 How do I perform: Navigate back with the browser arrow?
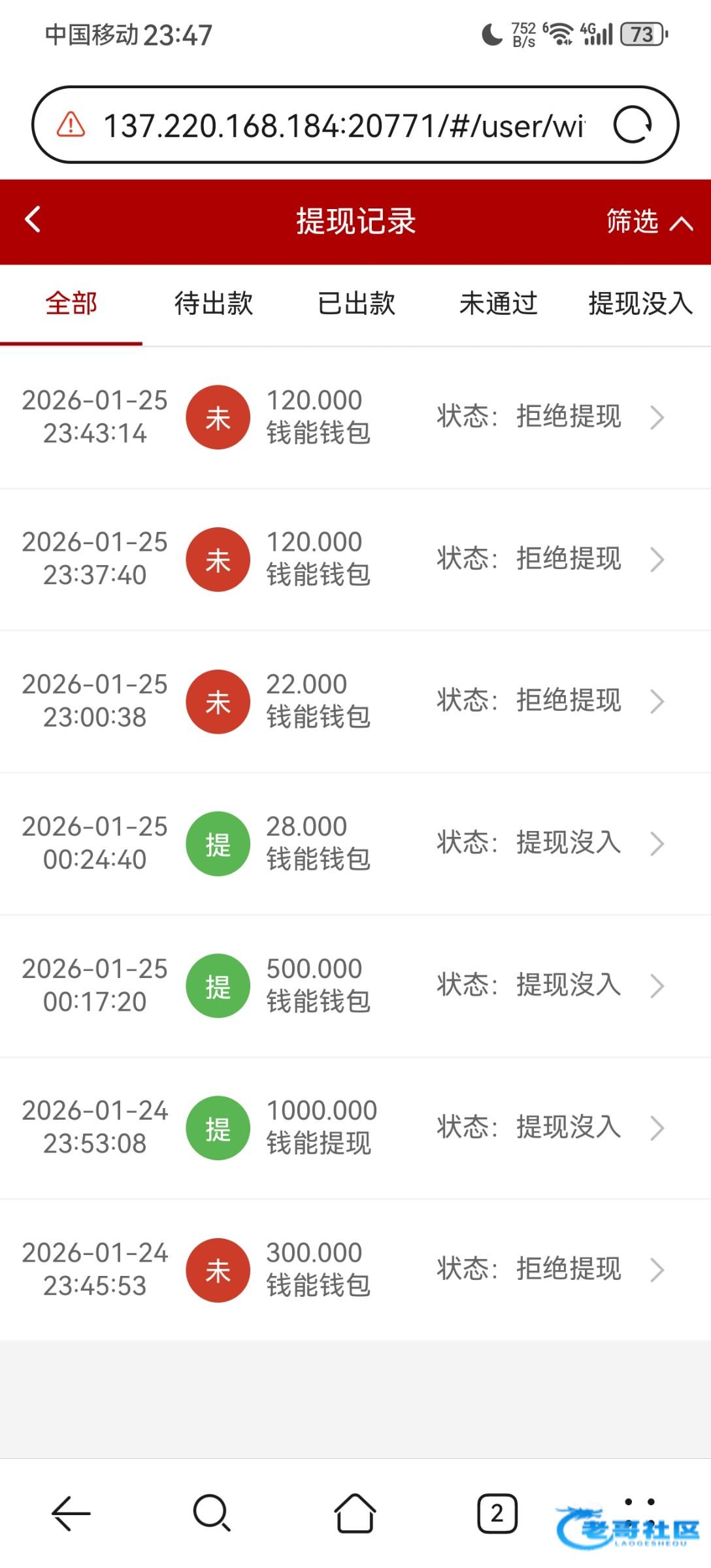71,1512
